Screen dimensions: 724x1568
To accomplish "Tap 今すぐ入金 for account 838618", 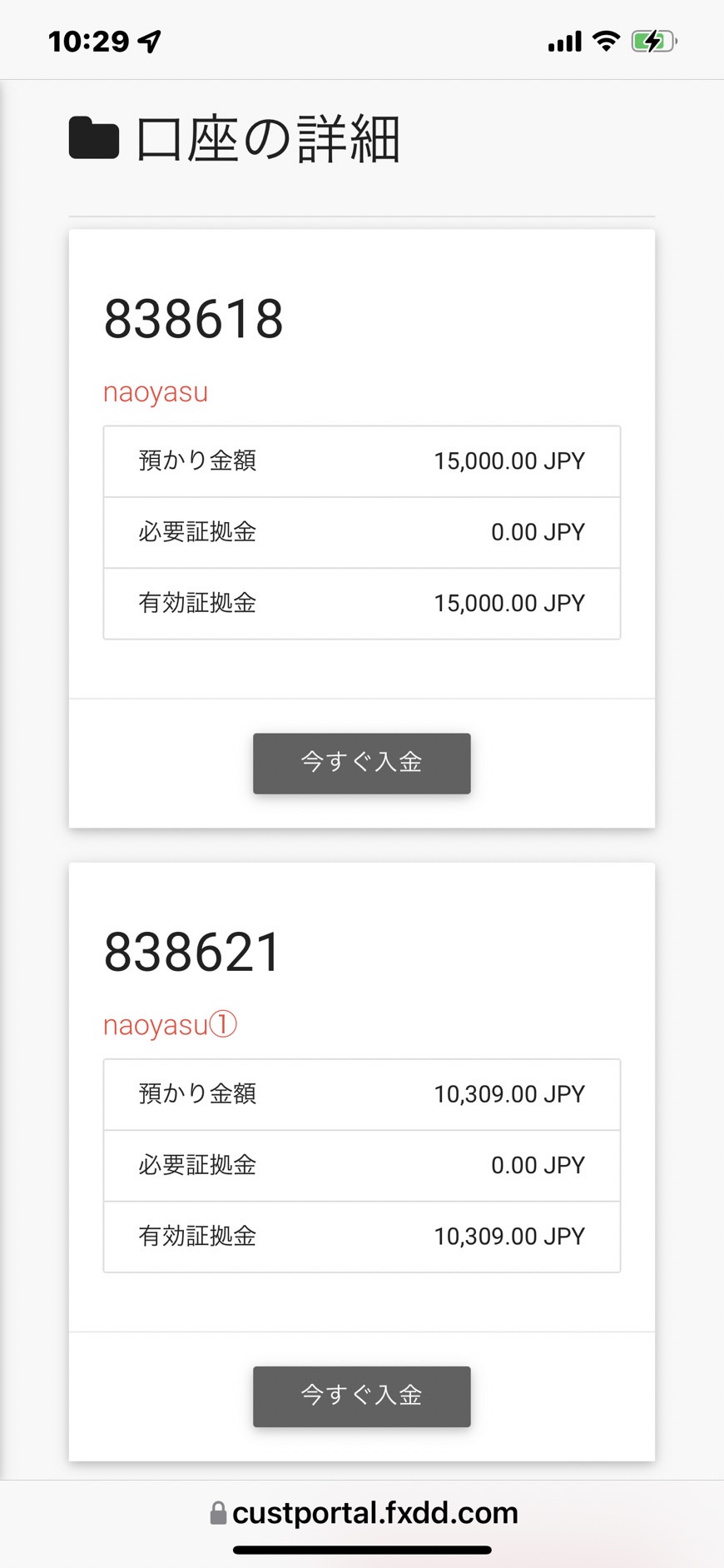I will (x=361, y=763).
